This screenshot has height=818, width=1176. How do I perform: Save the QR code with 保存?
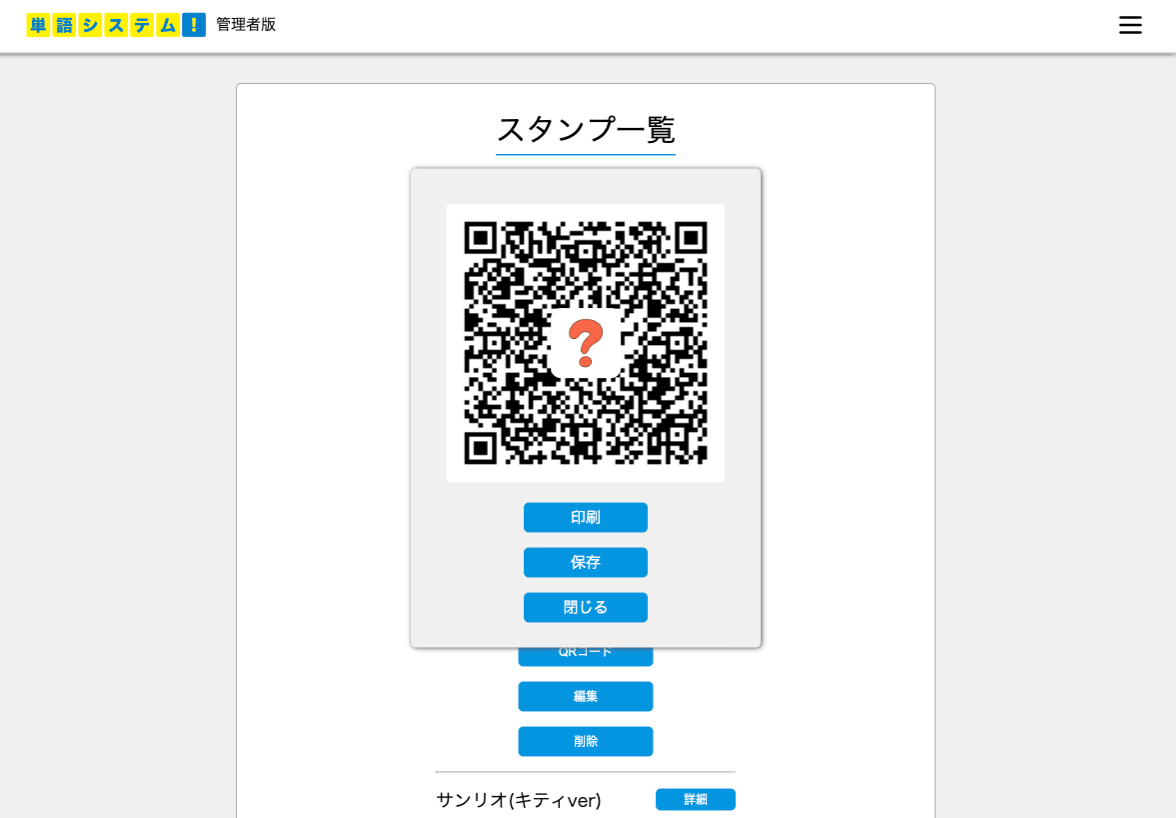[585, 562]
